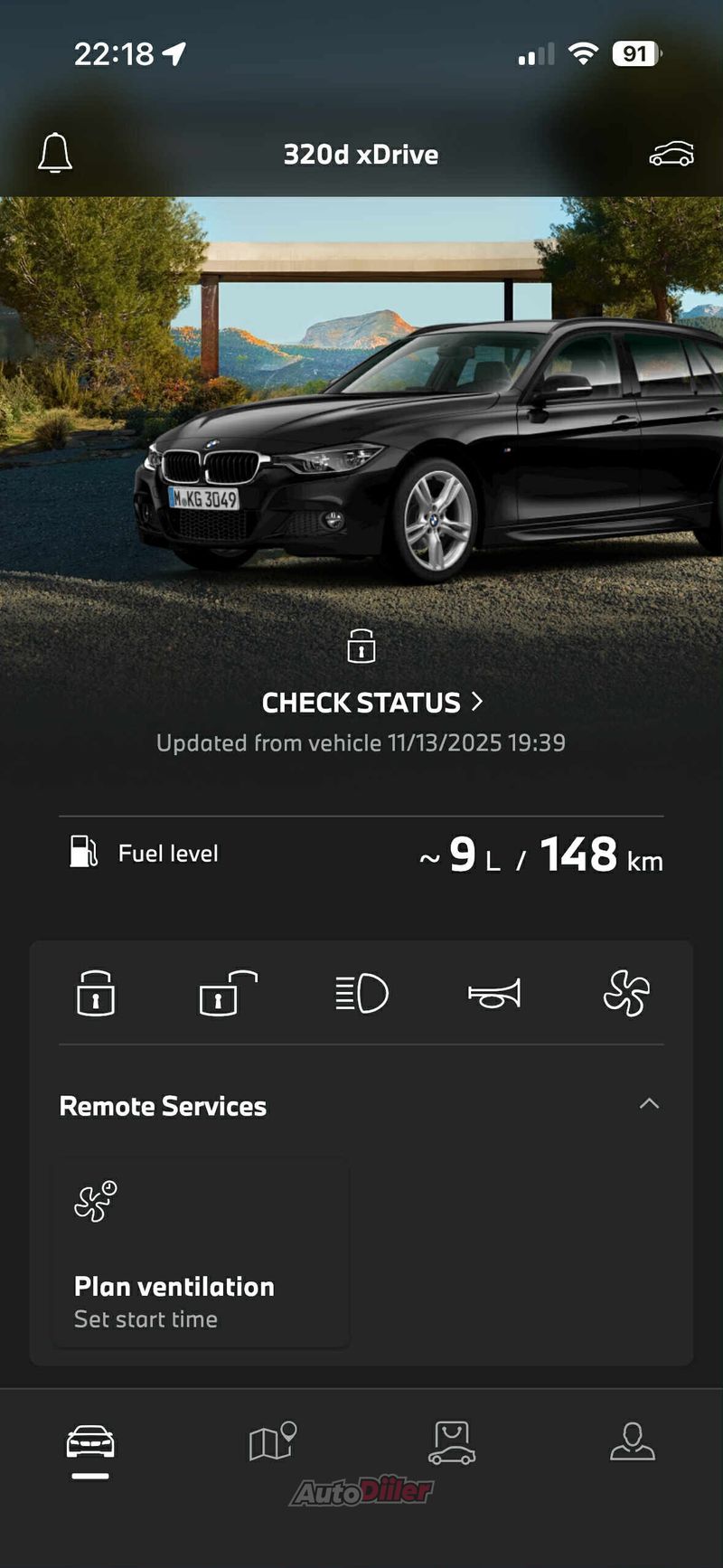
Task: Unlock the vehicle remotely
Action: pyautogui.click(x=228, y=993)
